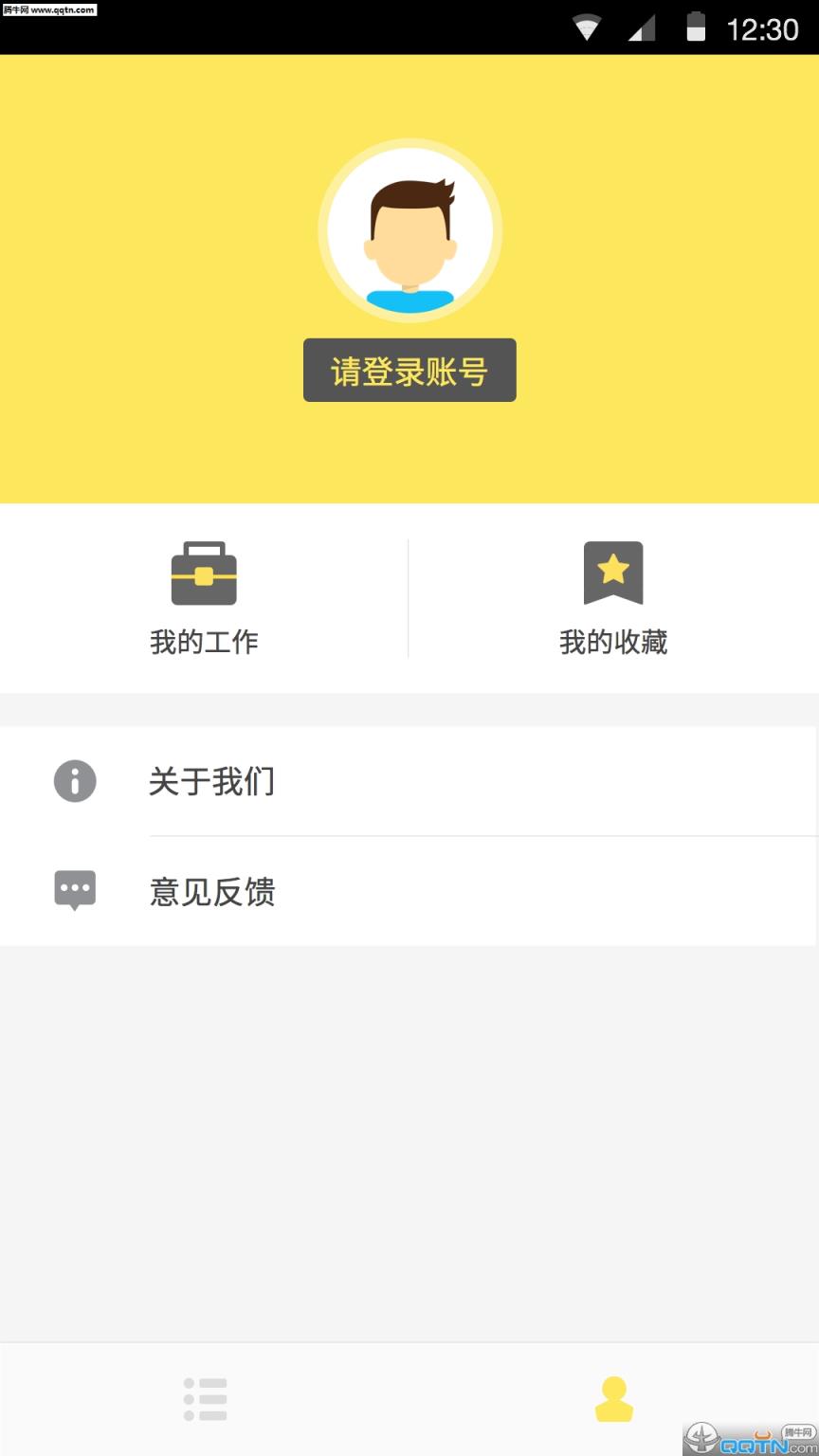The height and width of the screenshot is (1456, 819).
Task: Open 我的收藏 star bookmark icon
Action: (613, 573)
